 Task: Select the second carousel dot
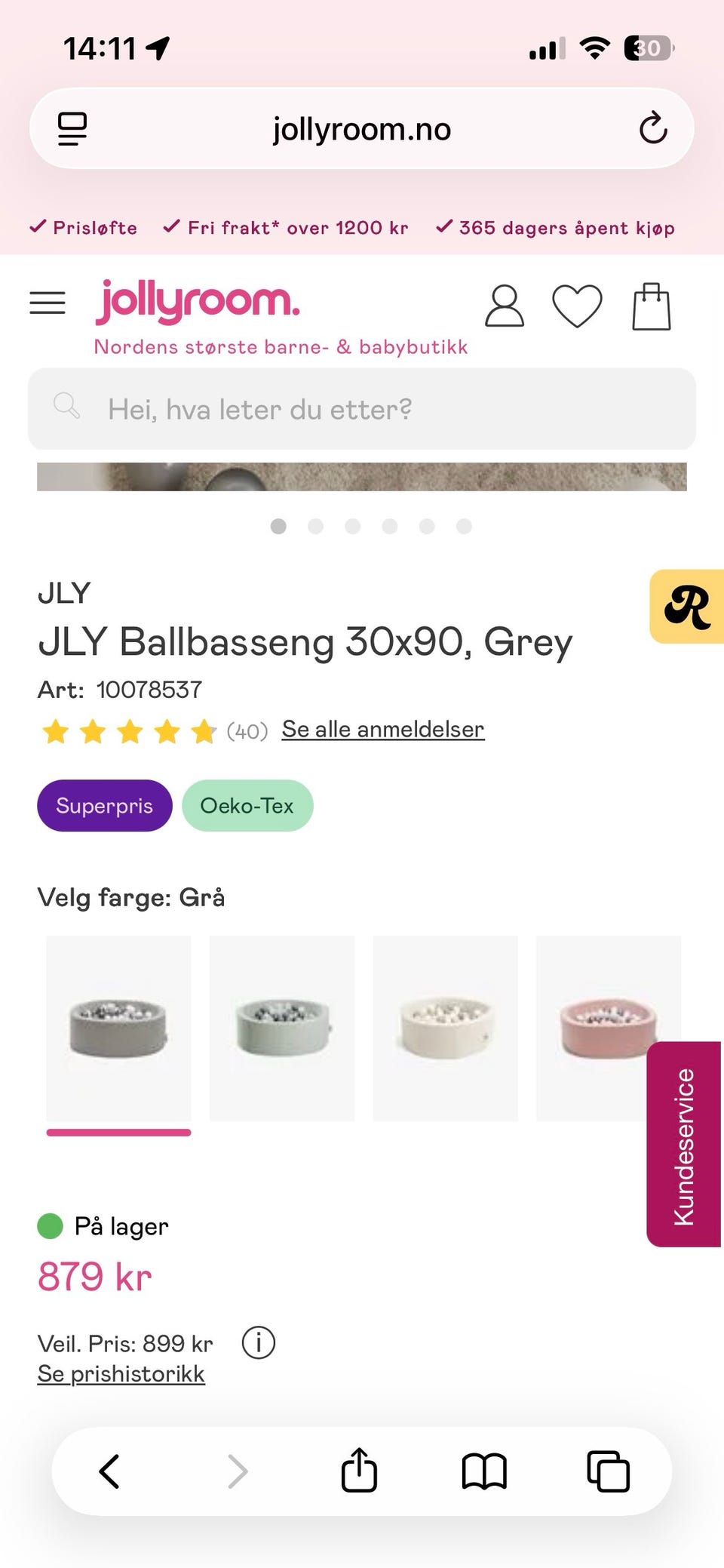316,527
